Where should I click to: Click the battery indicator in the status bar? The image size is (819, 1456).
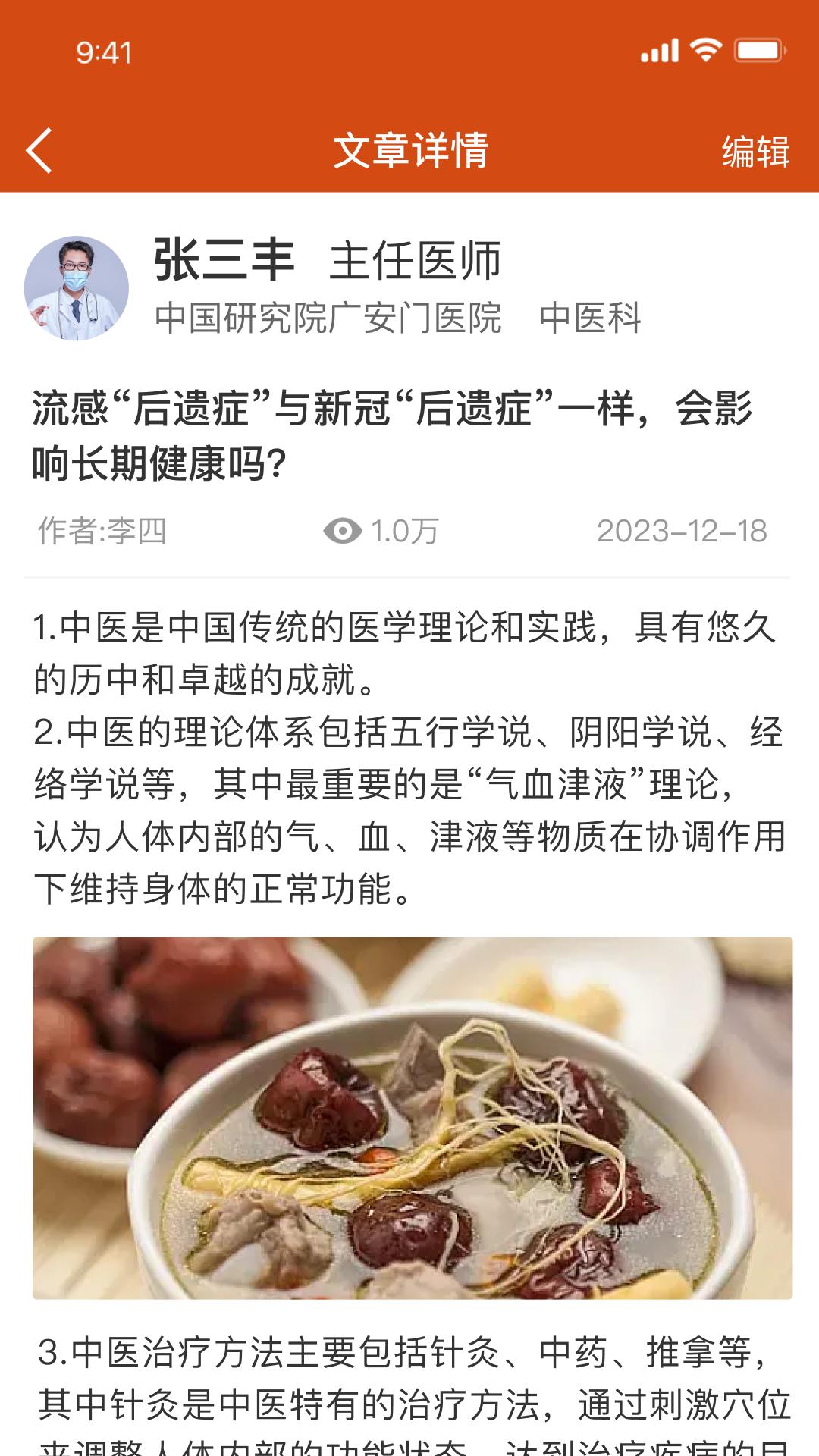click(x=758, y=49)
